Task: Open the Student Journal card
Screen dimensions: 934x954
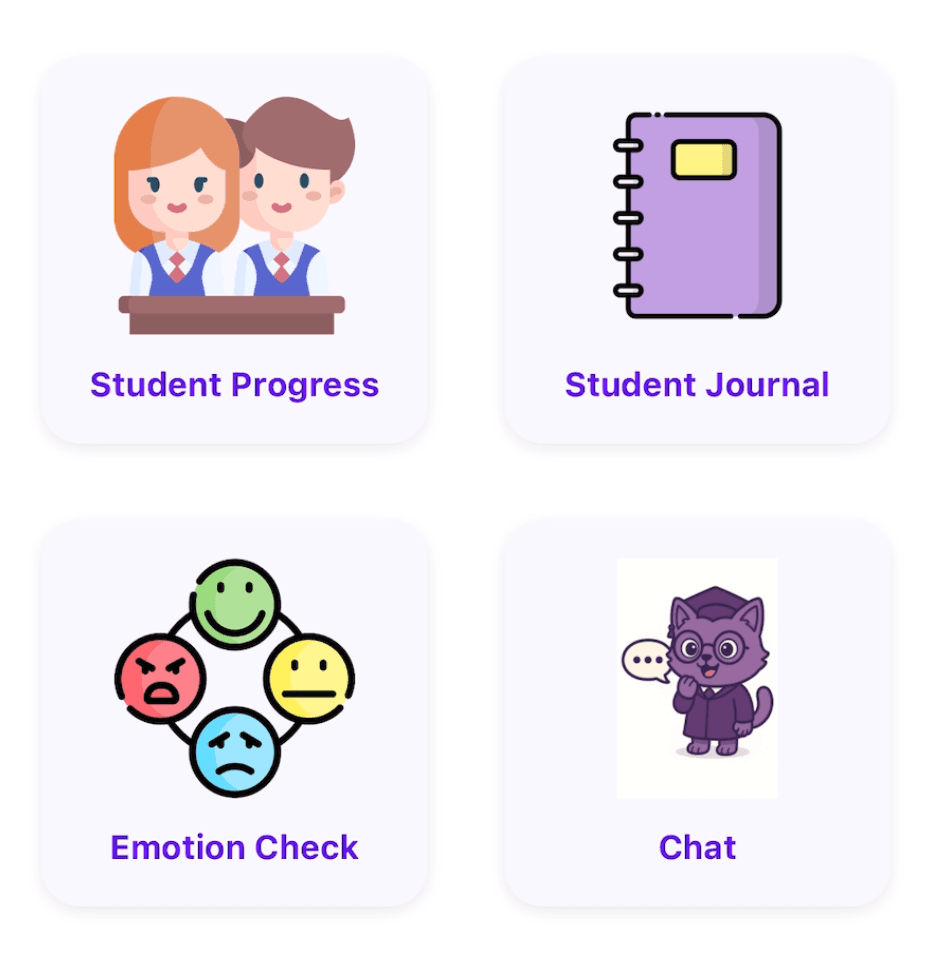Action: pos(697,250)
